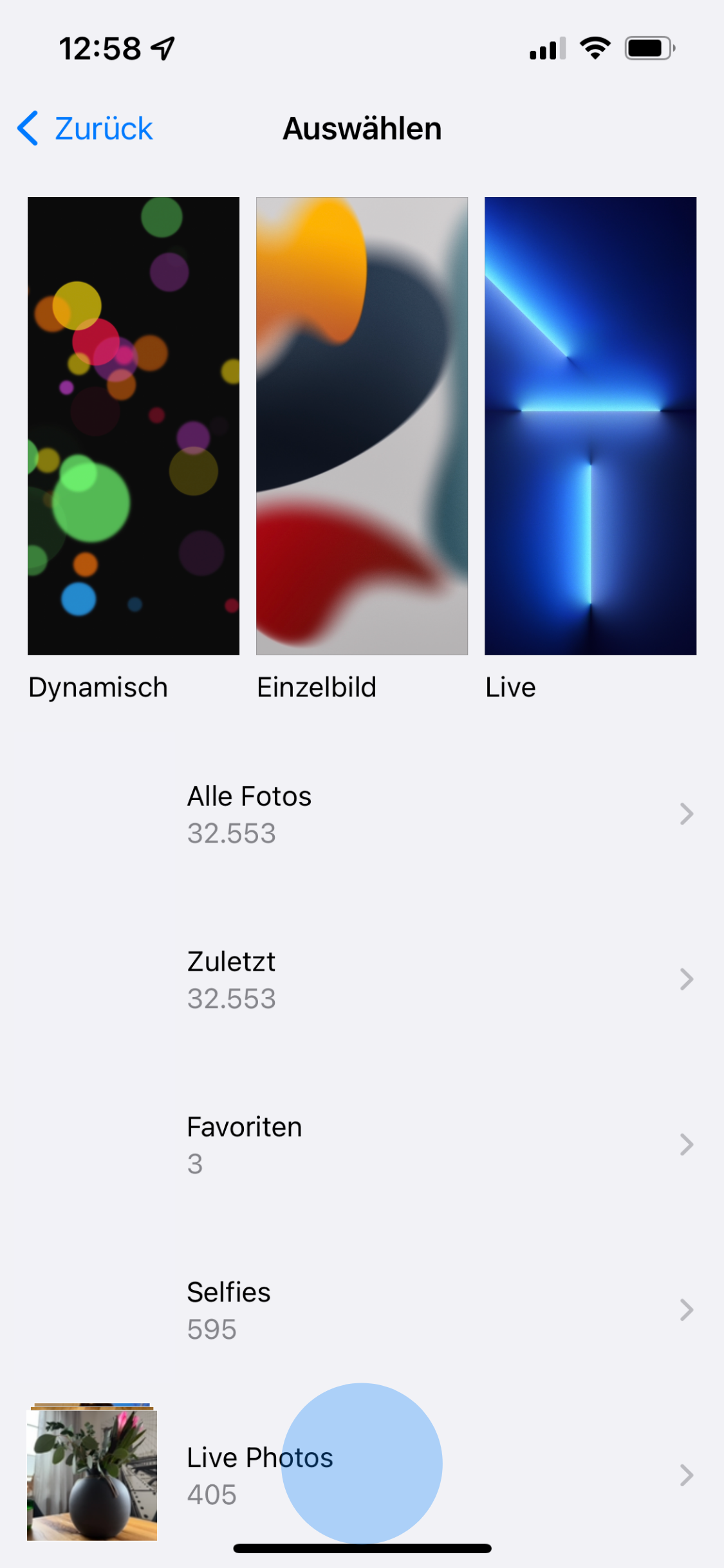Tap the chevron on the Favoriten row
724x1568 pixels.
pyautogui.click(x=685, y=1144)
